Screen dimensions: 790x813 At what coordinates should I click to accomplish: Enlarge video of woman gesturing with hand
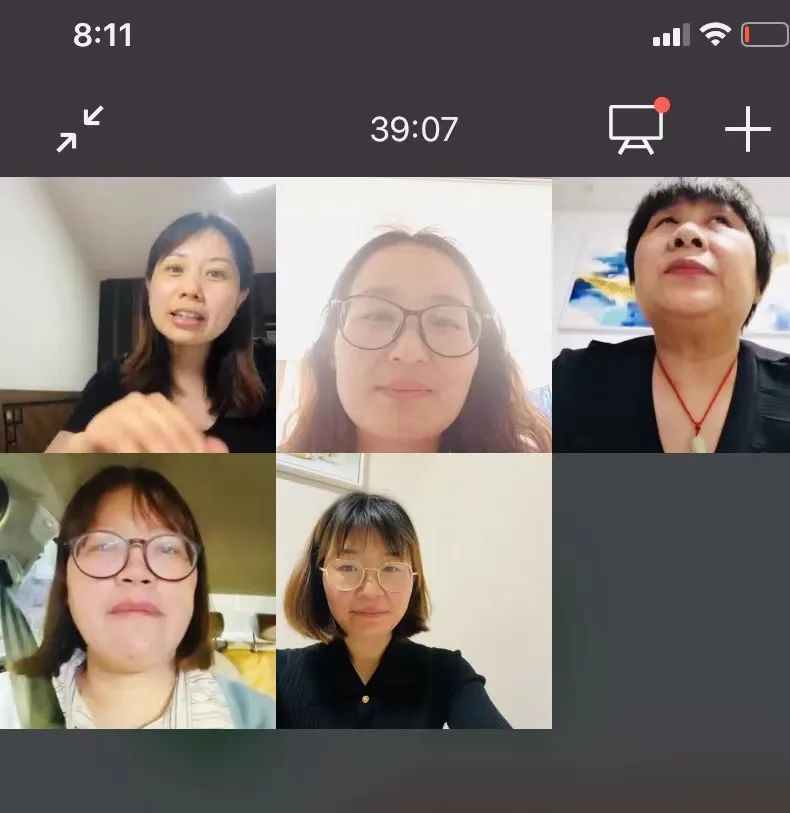coord(138,315)
